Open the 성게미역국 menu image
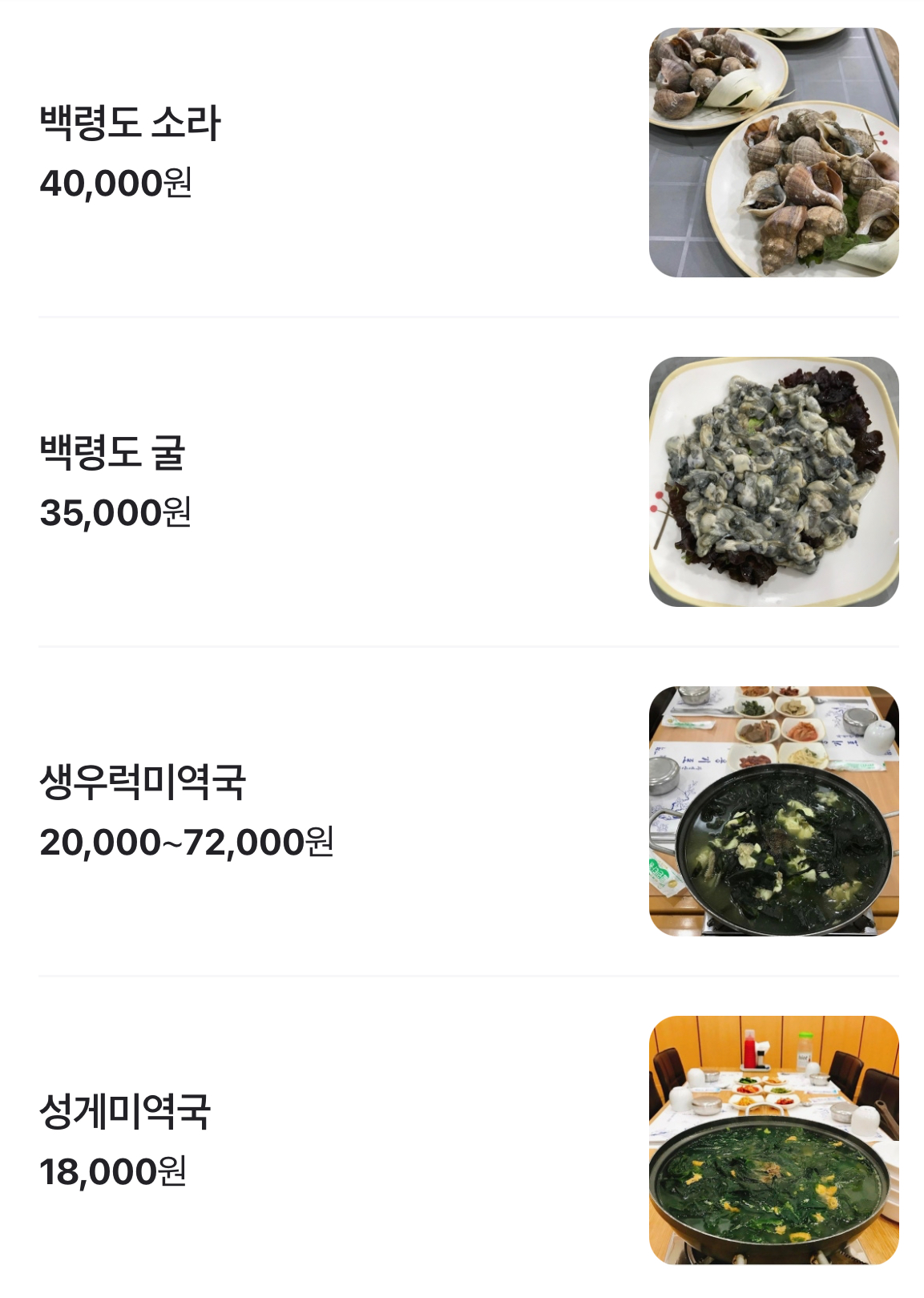Screen dimensions: 924x1298 773,1140
